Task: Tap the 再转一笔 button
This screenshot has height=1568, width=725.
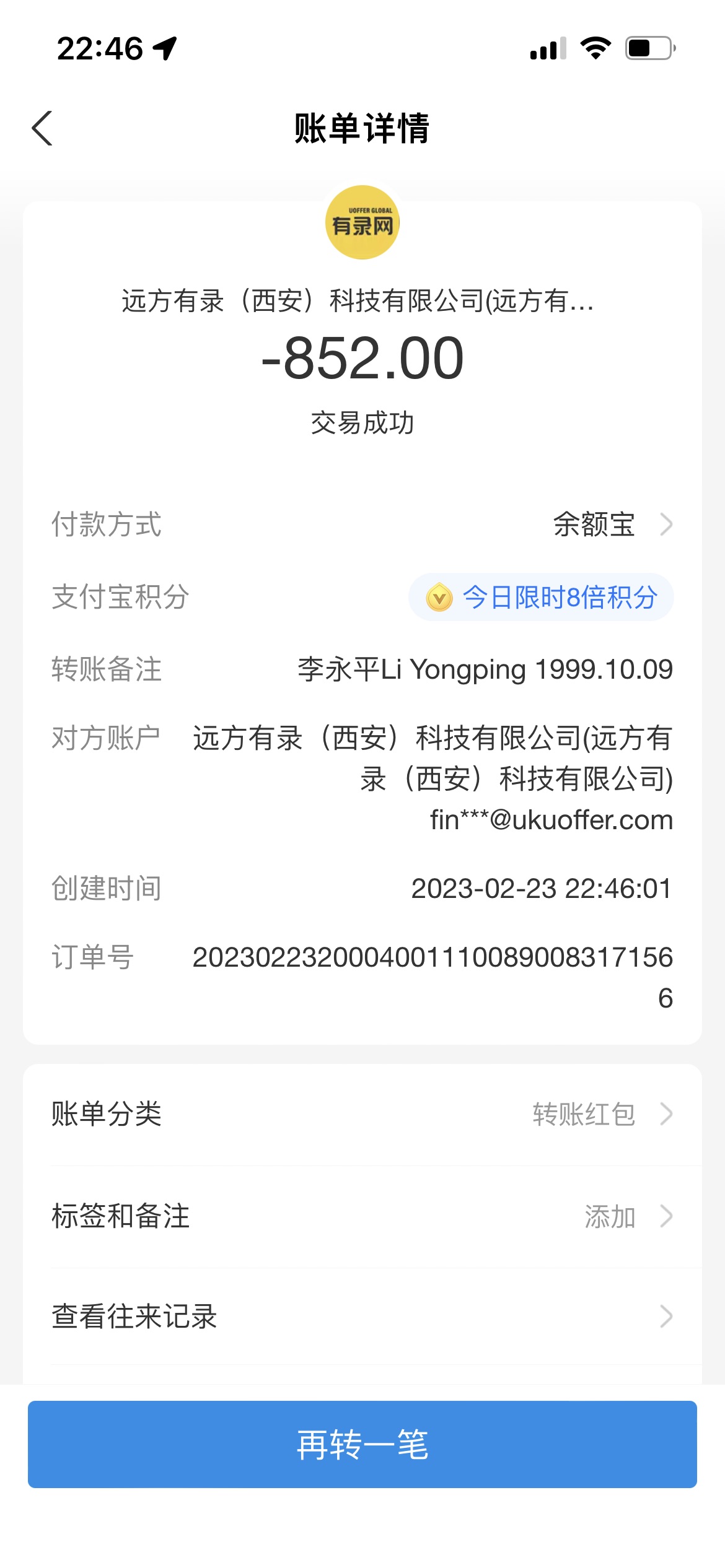Action: pos(362,1444)
